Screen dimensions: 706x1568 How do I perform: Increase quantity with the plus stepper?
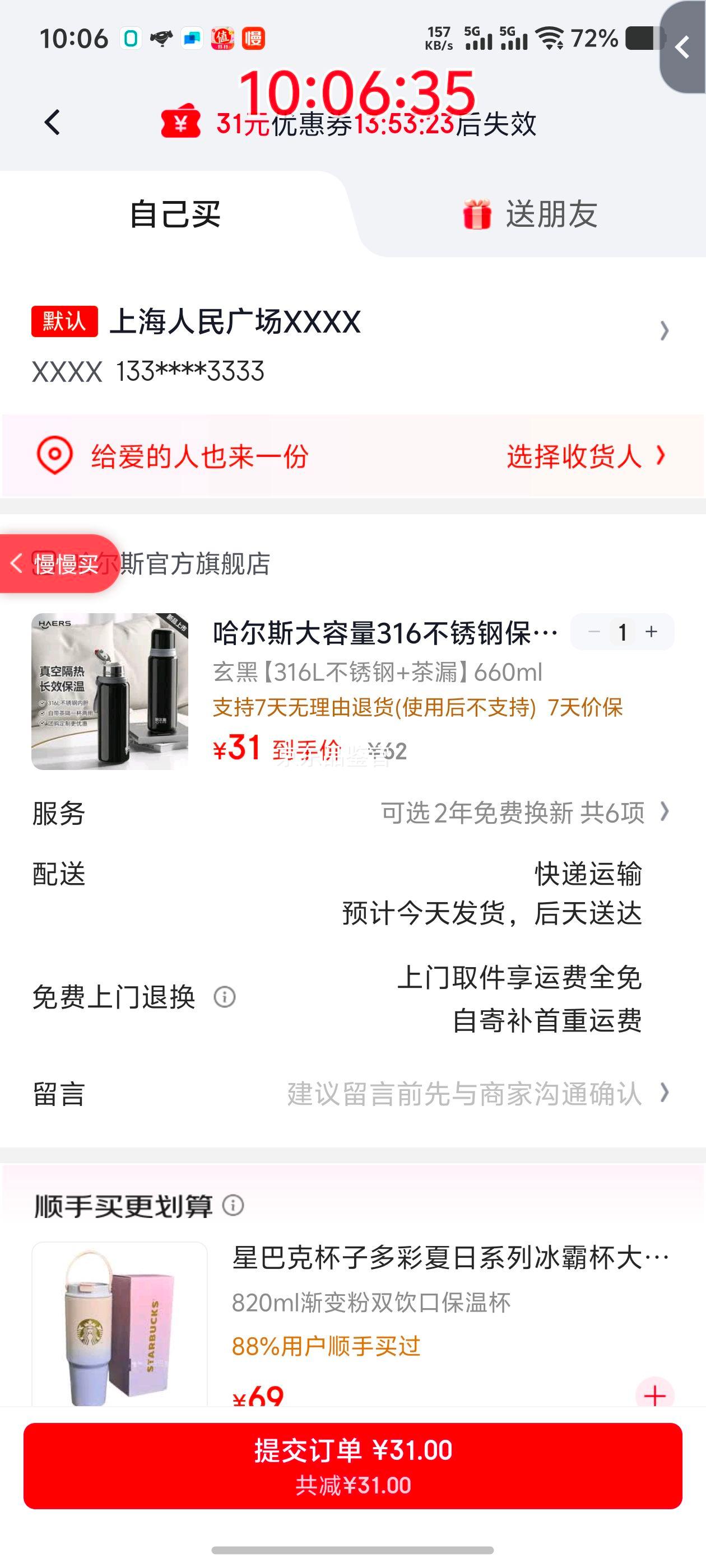(x=651, y=632)
